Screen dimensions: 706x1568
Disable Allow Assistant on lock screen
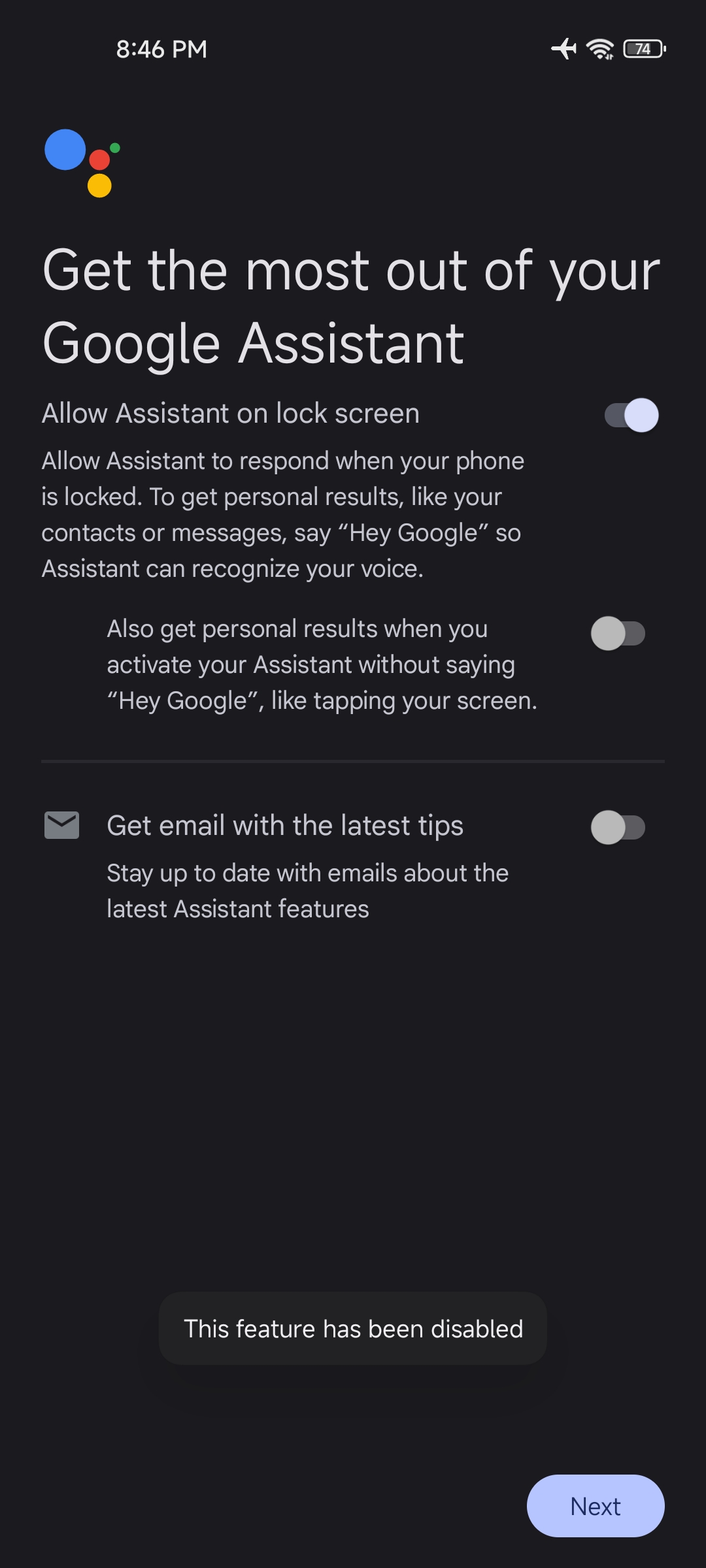pyautogui.click(x=631, y=415)
